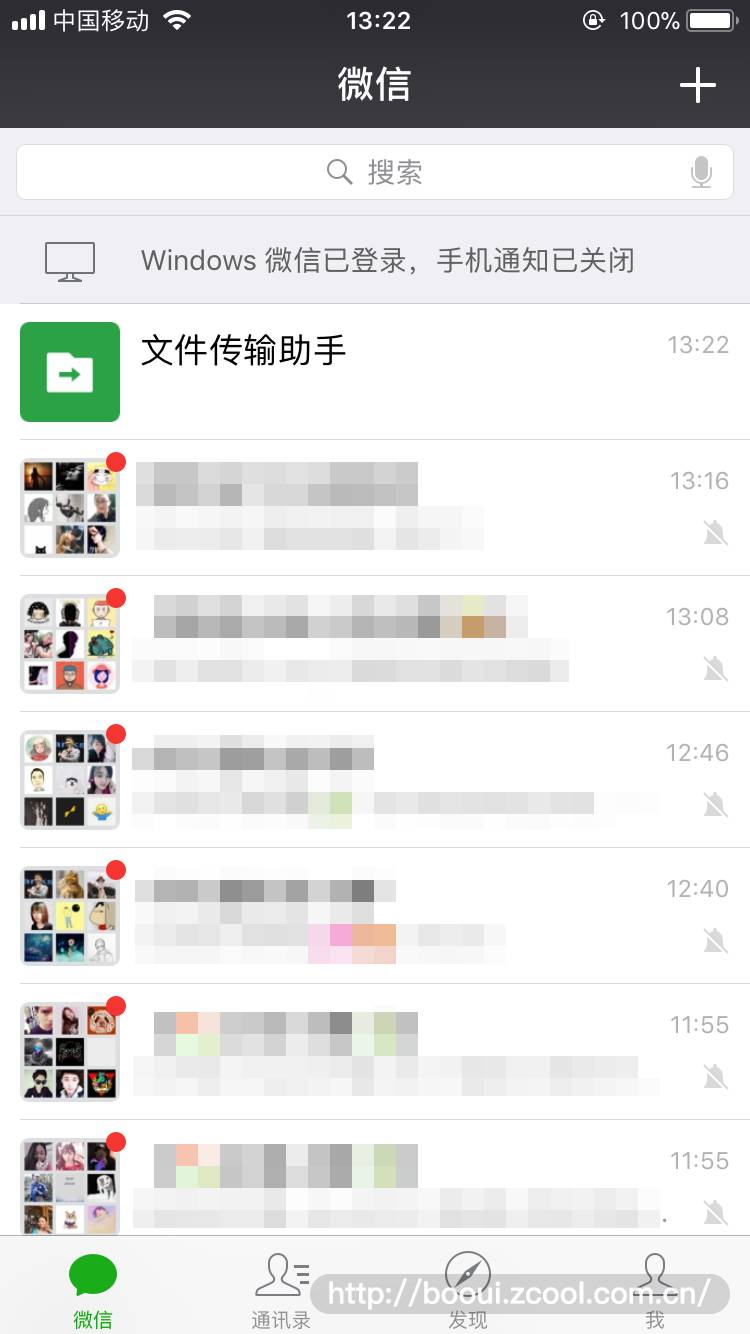The width and height of the screenshot is (750, 1334).
Task: Switch to the 发现 tab
Action: (468, 1288)
